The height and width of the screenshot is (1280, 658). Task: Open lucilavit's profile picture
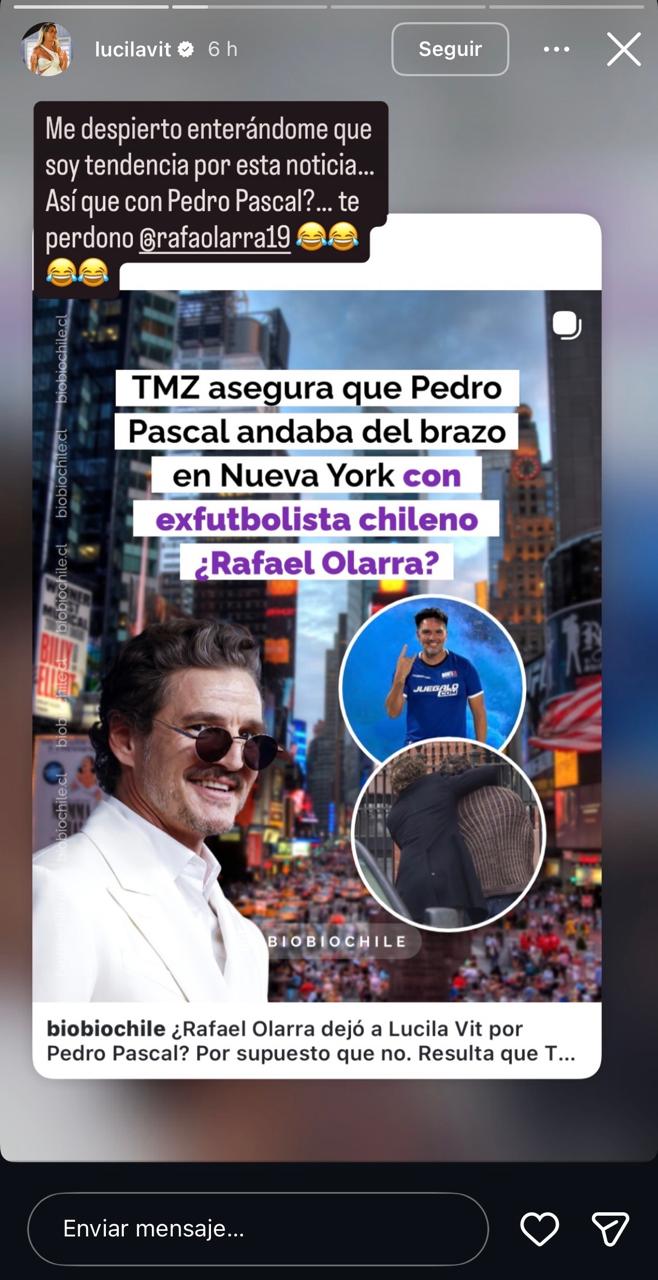tap(46, 49)
